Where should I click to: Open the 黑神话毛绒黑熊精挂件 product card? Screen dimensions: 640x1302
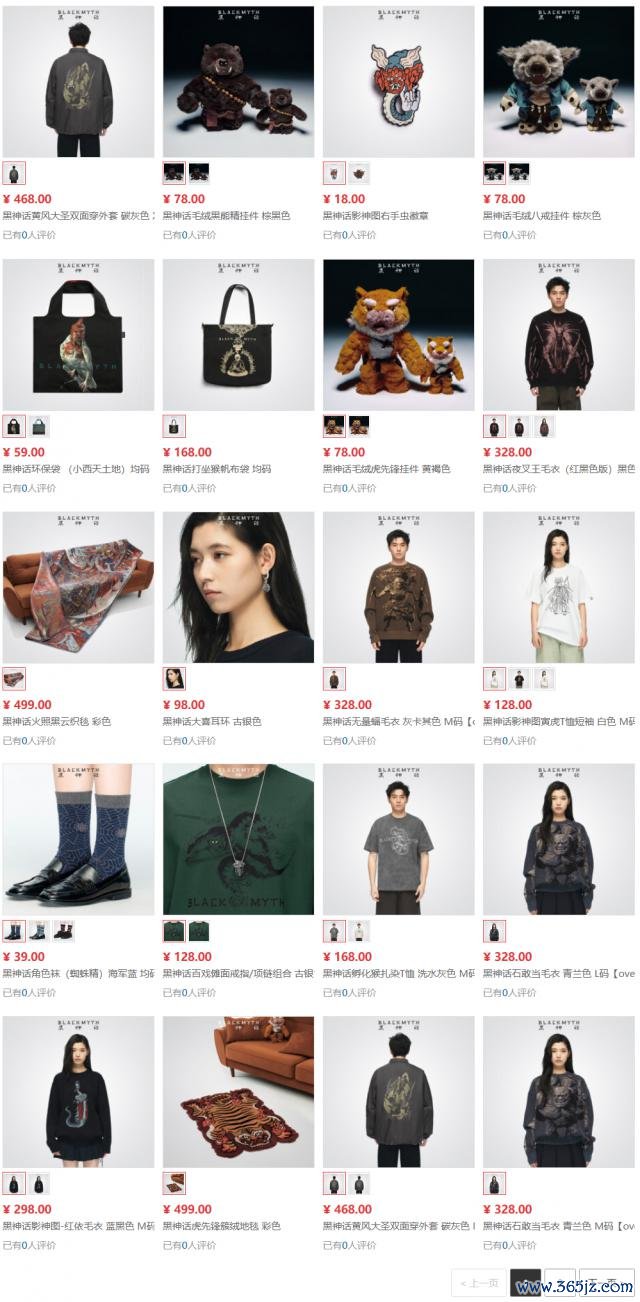click(238, 82)
